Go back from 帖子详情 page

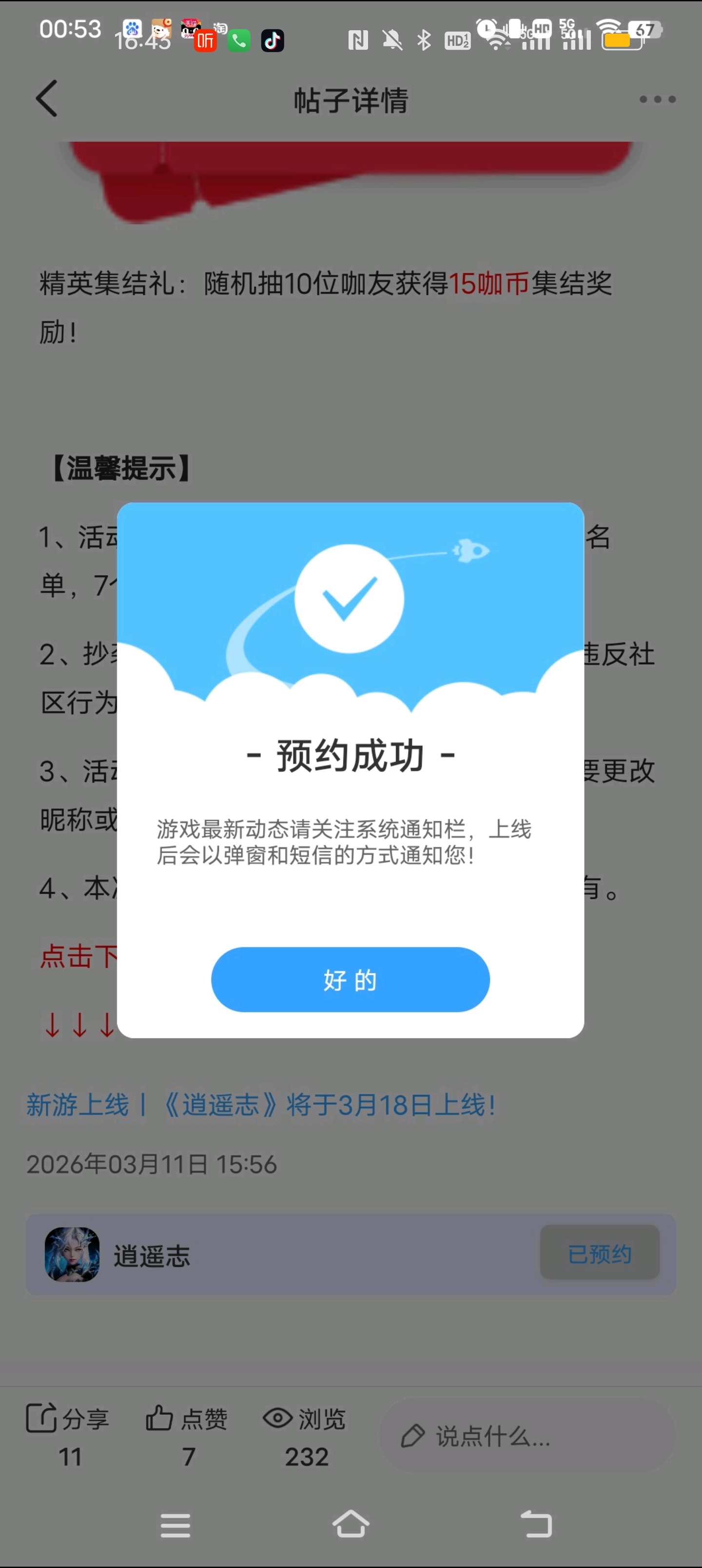coord(47,98)
